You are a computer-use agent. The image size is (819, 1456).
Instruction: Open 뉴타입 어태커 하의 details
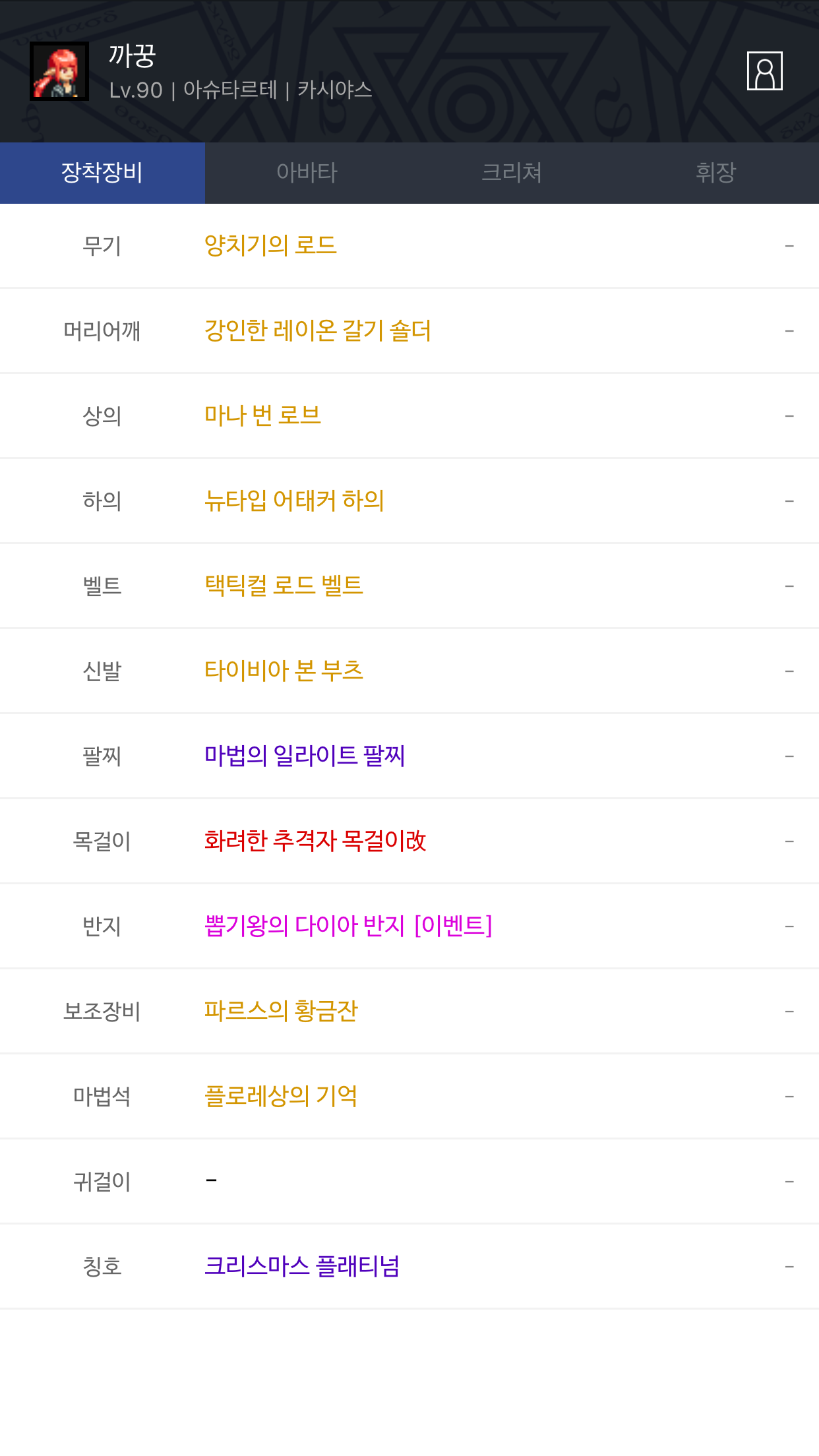pos(294,501)
